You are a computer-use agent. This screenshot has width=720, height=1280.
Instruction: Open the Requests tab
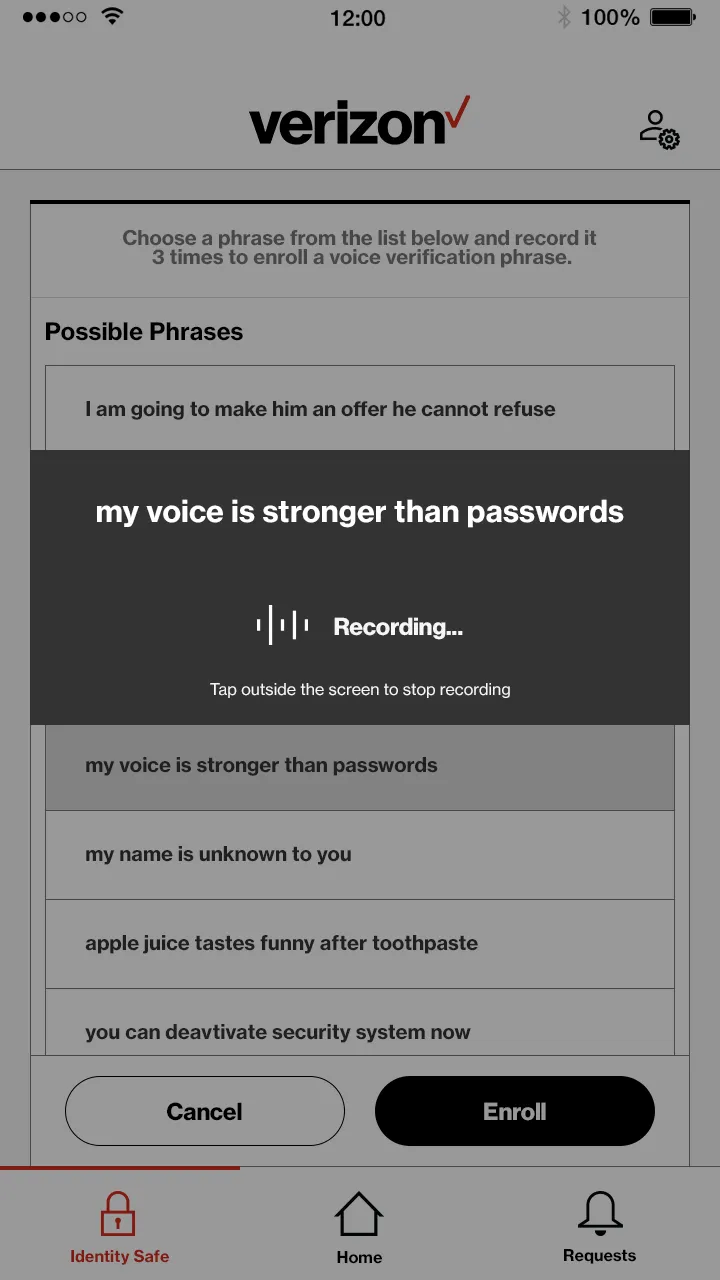tap(599, 1226)
